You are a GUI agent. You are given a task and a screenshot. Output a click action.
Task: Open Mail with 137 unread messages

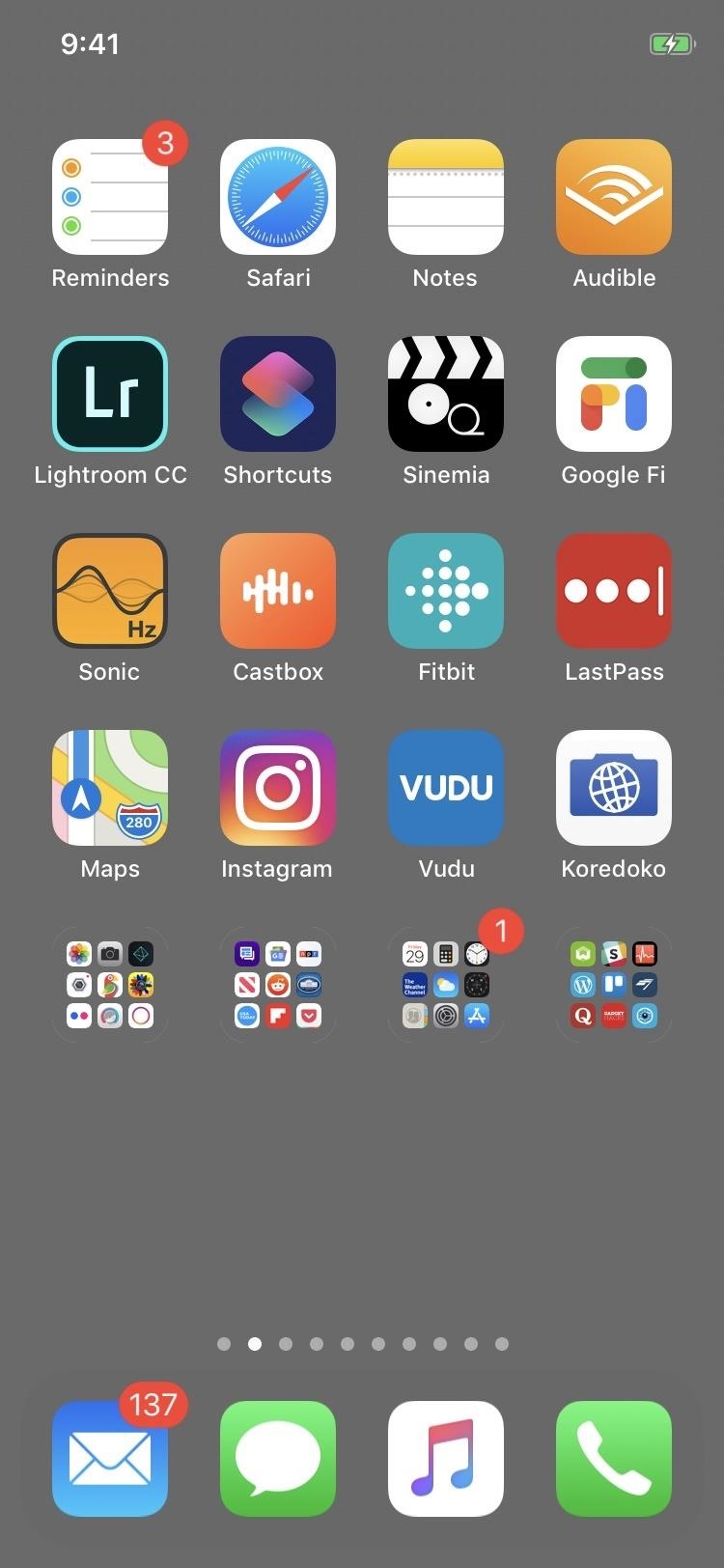click(x=109, y=1458)
